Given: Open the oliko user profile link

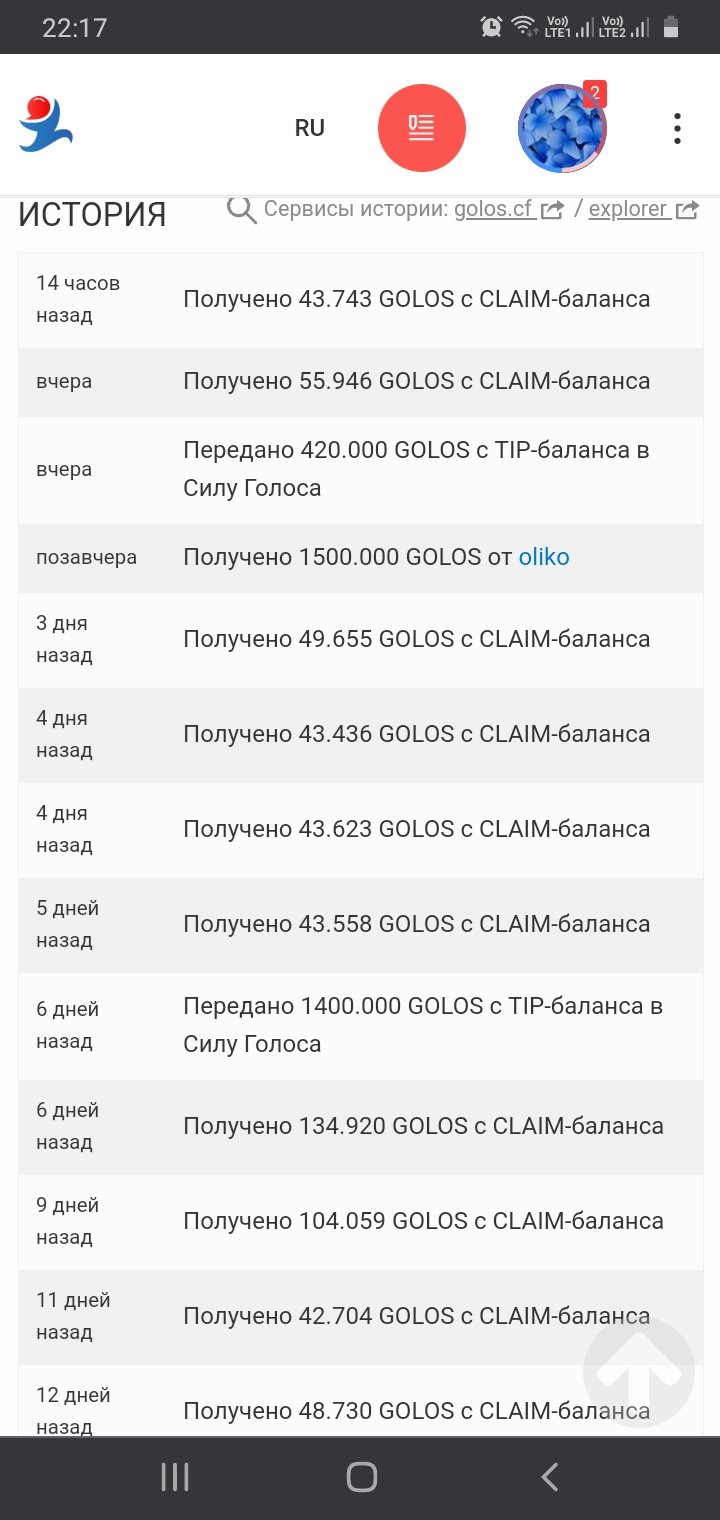Looking at the screenshot, I should point(544,557).
